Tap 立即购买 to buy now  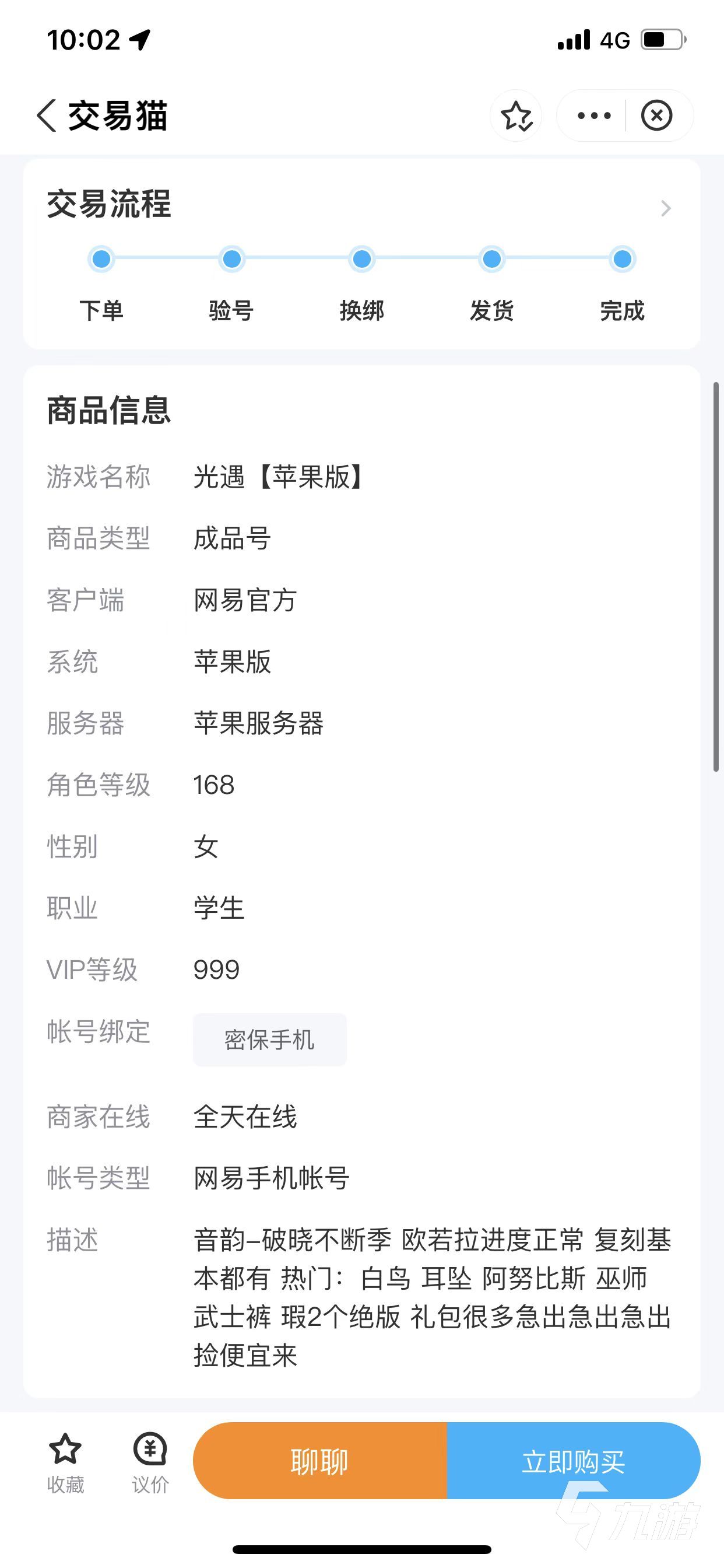(x=573, y=1460)
